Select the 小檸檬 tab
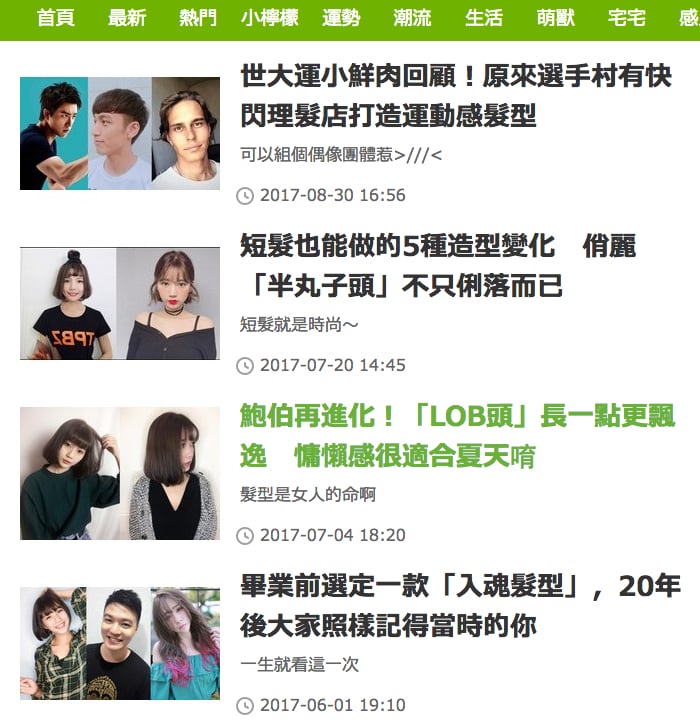This screenshot has width=700, height=726. tap(270, 19)
